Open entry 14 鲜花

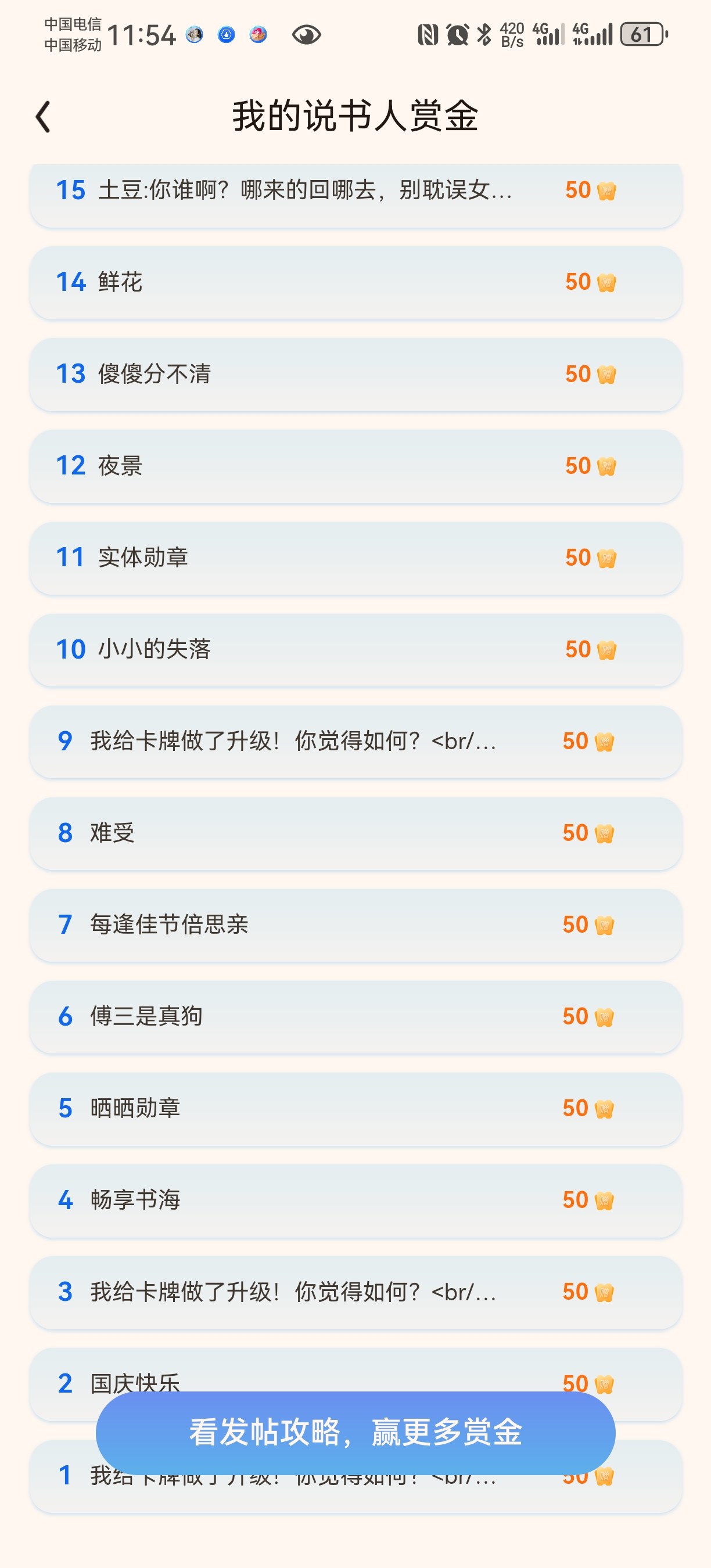[355, 282]
